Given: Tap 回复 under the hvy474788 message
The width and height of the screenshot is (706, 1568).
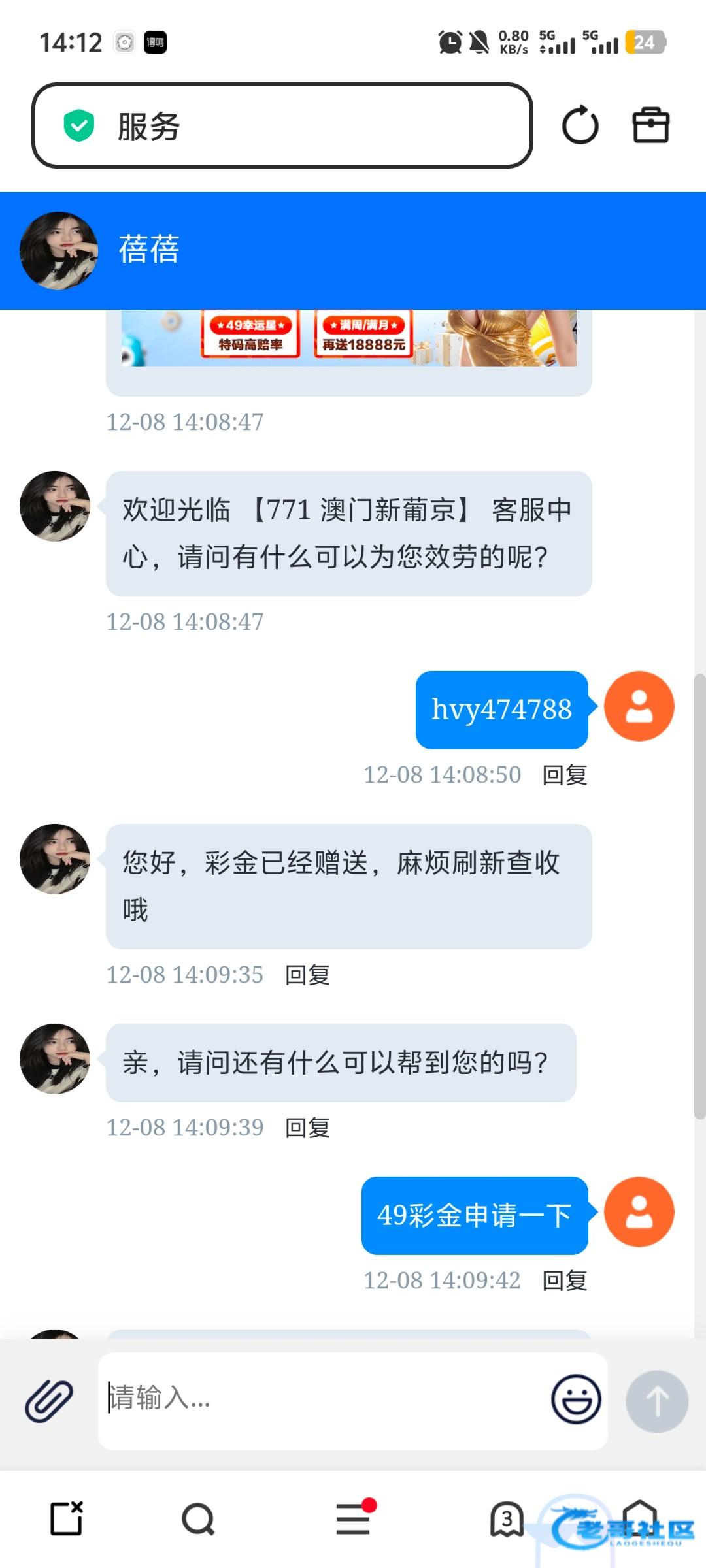Looking at the screenshot, I should (565, 775).
